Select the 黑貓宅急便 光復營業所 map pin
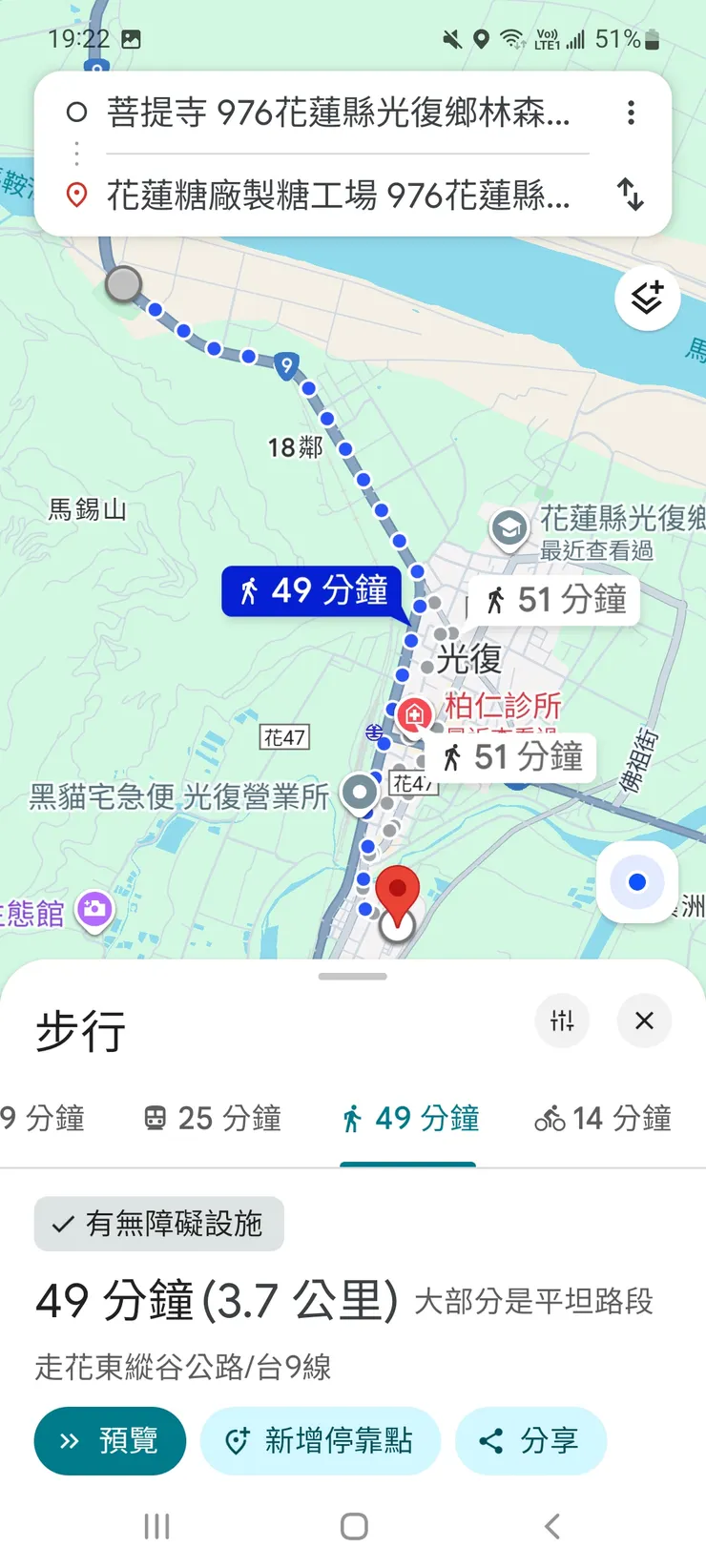The image size is (706, 1568). pyautogui.click(x=360, y=792)
